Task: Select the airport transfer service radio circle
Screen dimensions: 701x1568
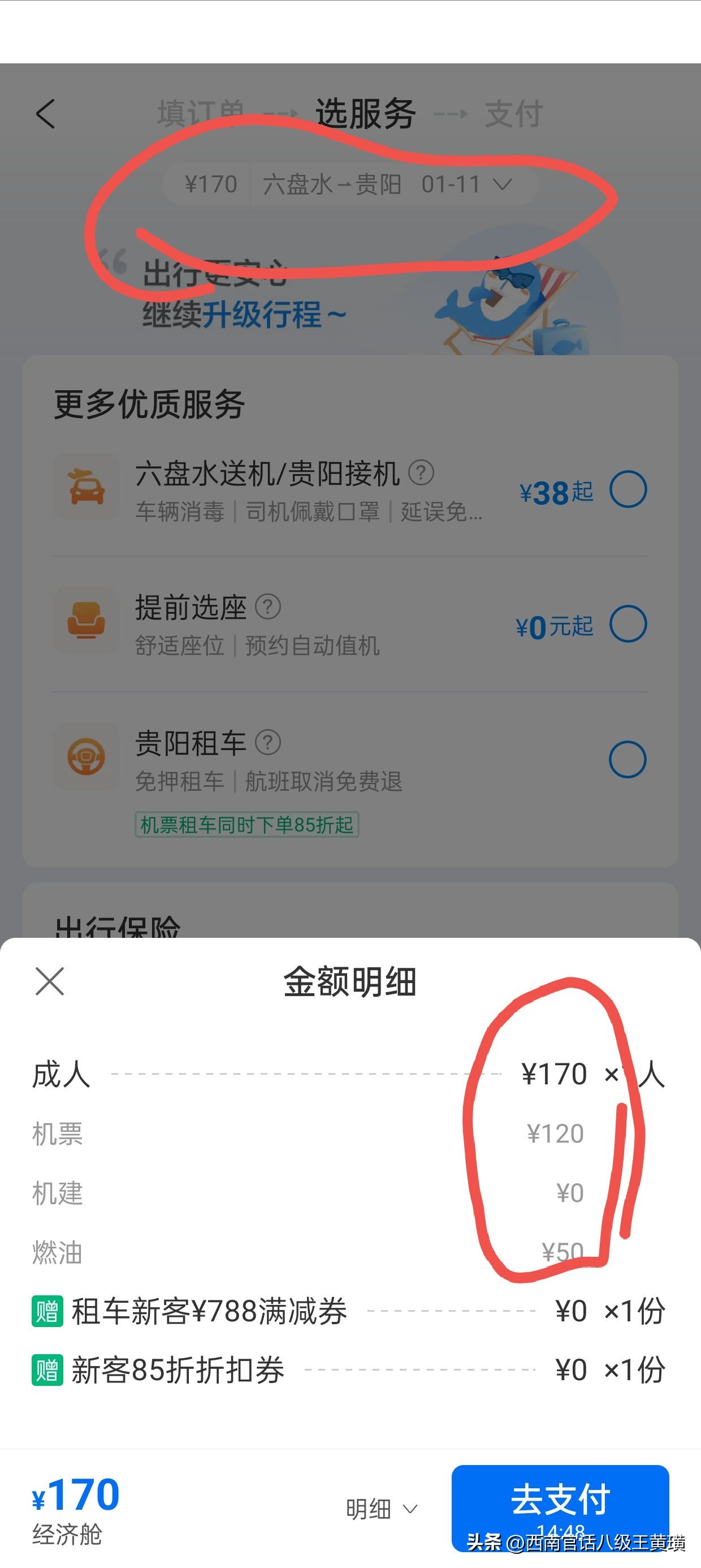Action: [629, 489]
